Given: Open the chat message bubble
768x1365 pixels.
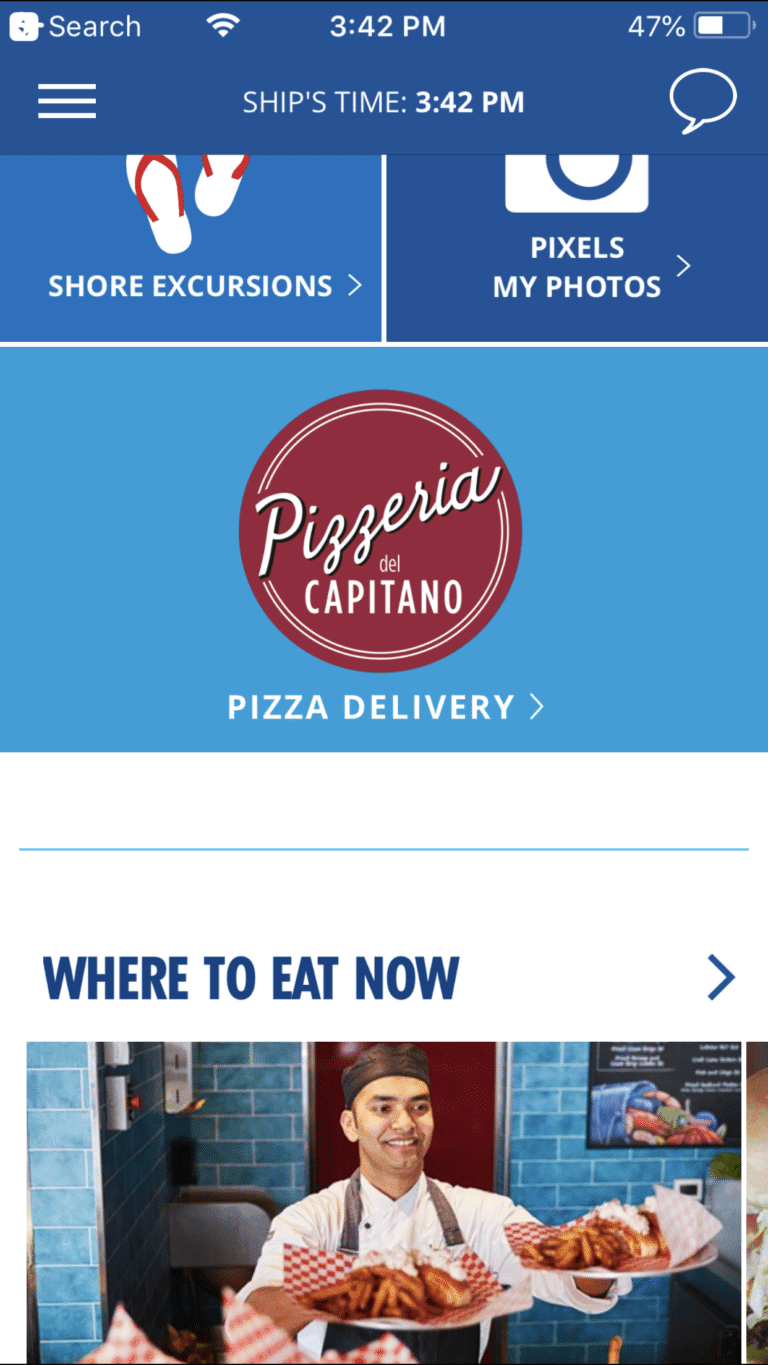Looking at the screenshot, I should (704, 100).
